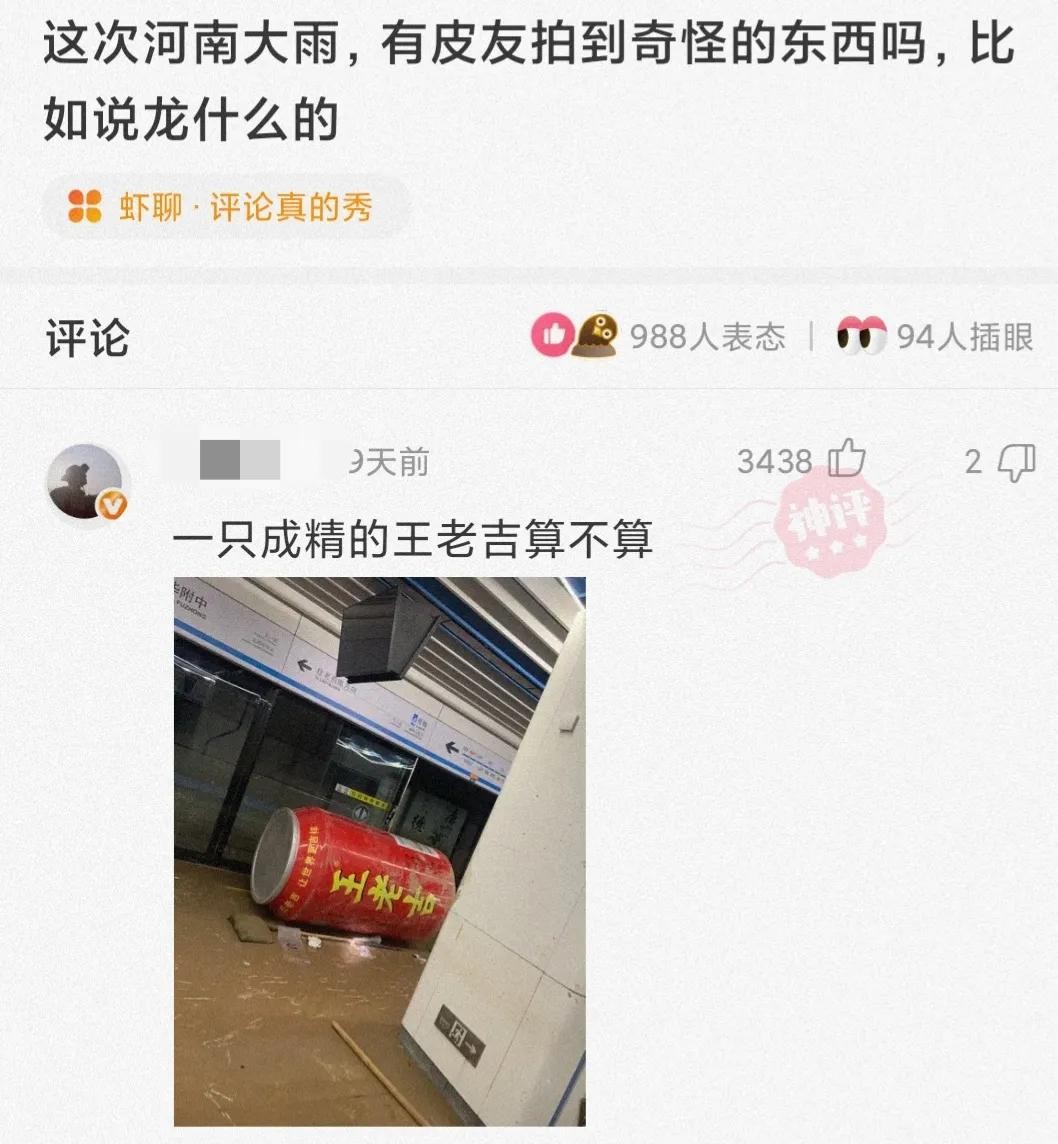
Task: Dislike the 王老吉 comment
Action: pos(1017,462)
